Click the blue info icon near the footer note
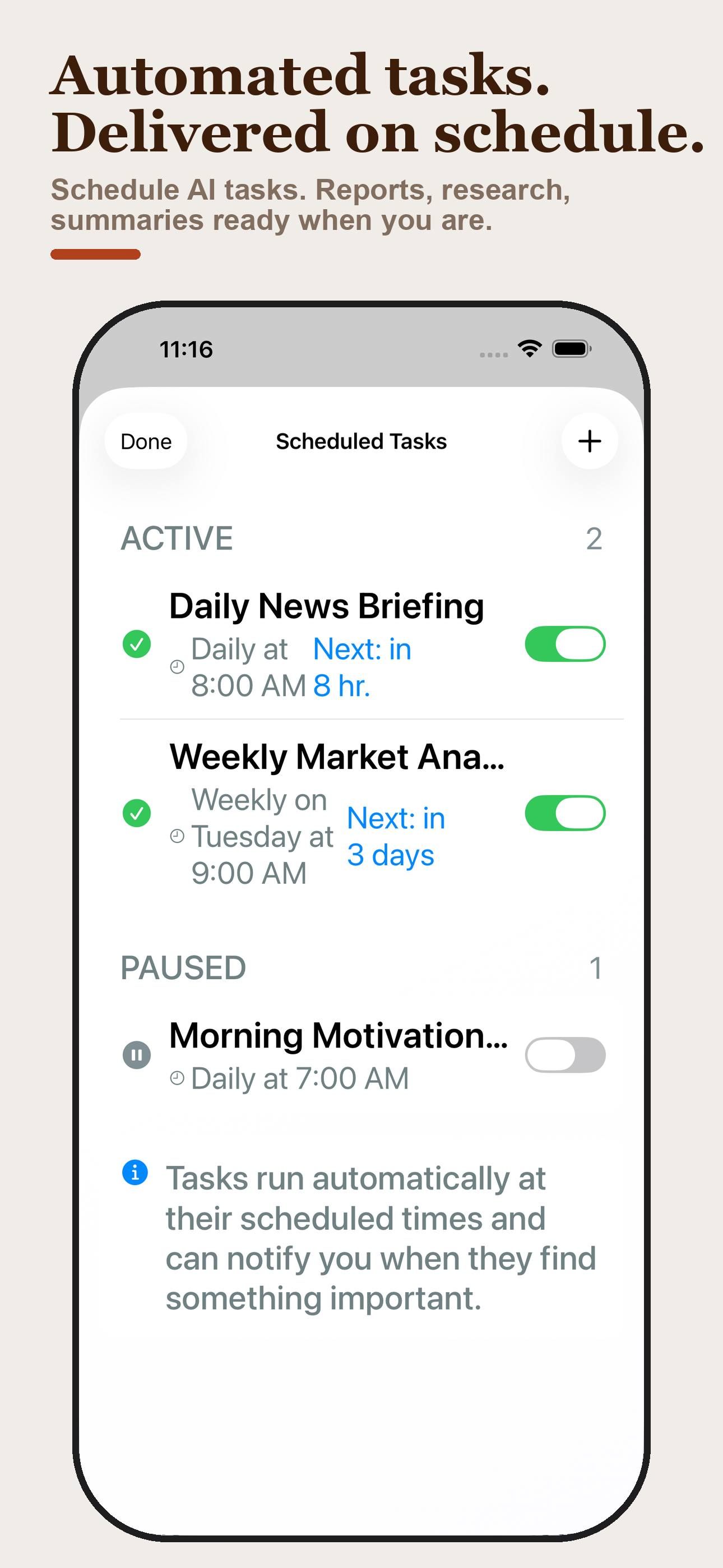 (x=135, y=1173)
